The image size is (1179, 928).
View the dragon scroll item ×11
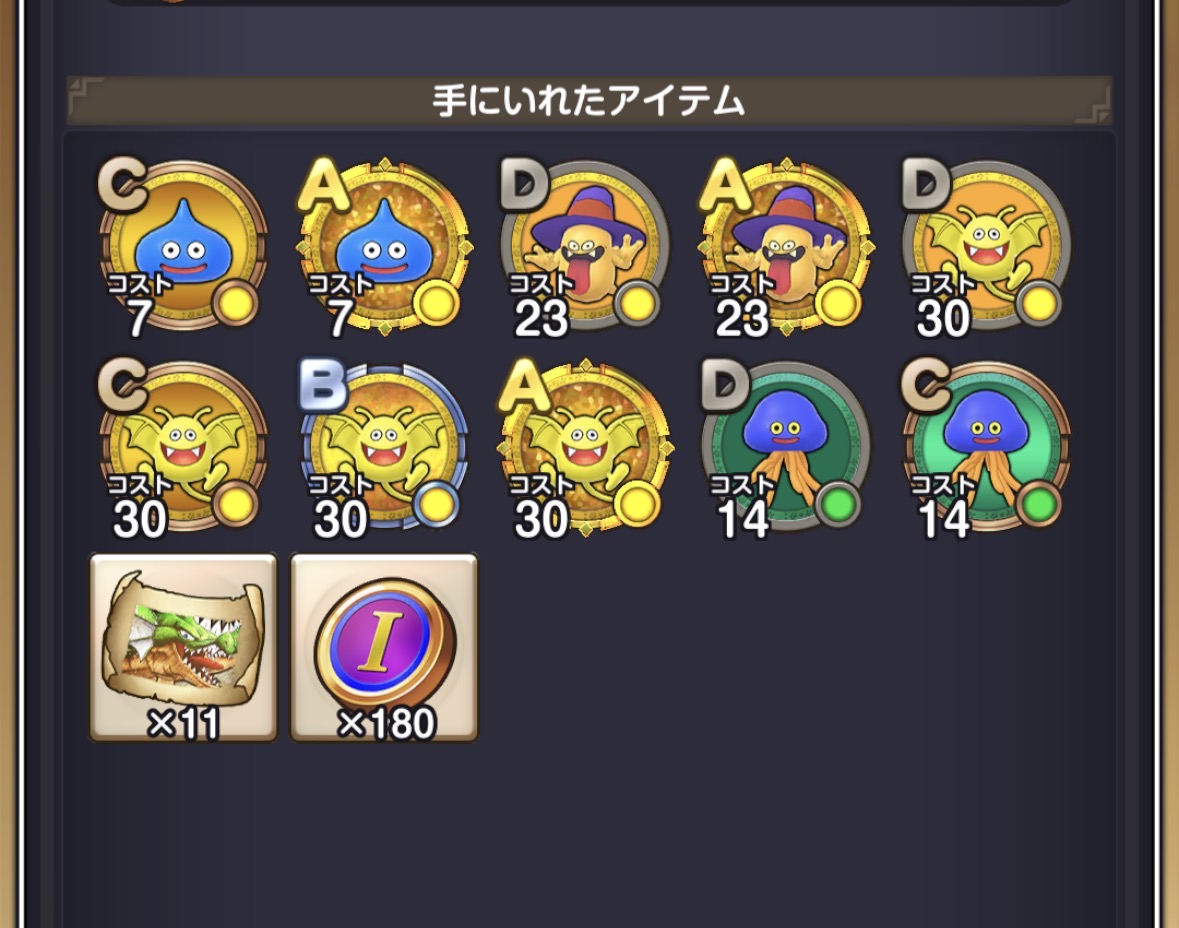[x=183, y=647]
